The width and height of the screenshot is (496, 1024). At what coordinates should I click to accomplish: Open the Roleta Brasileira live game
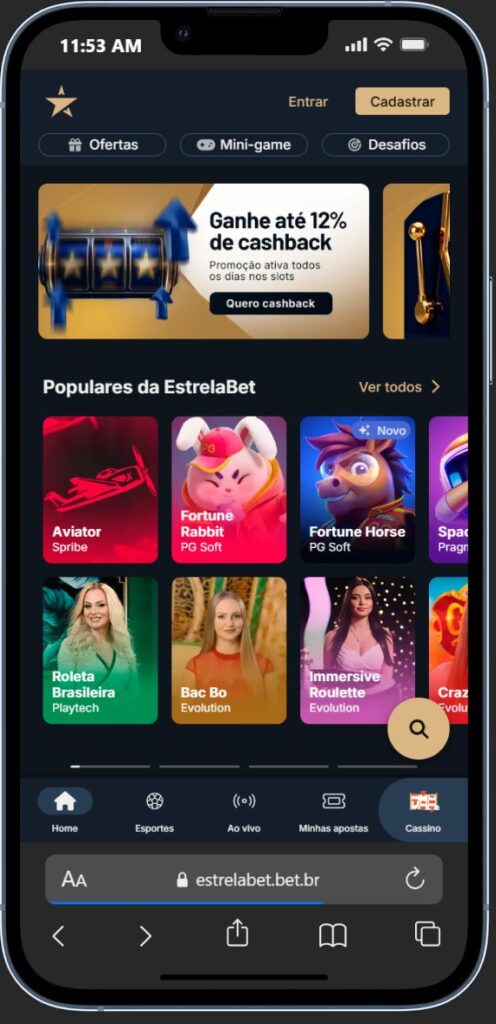pos(101,650)
